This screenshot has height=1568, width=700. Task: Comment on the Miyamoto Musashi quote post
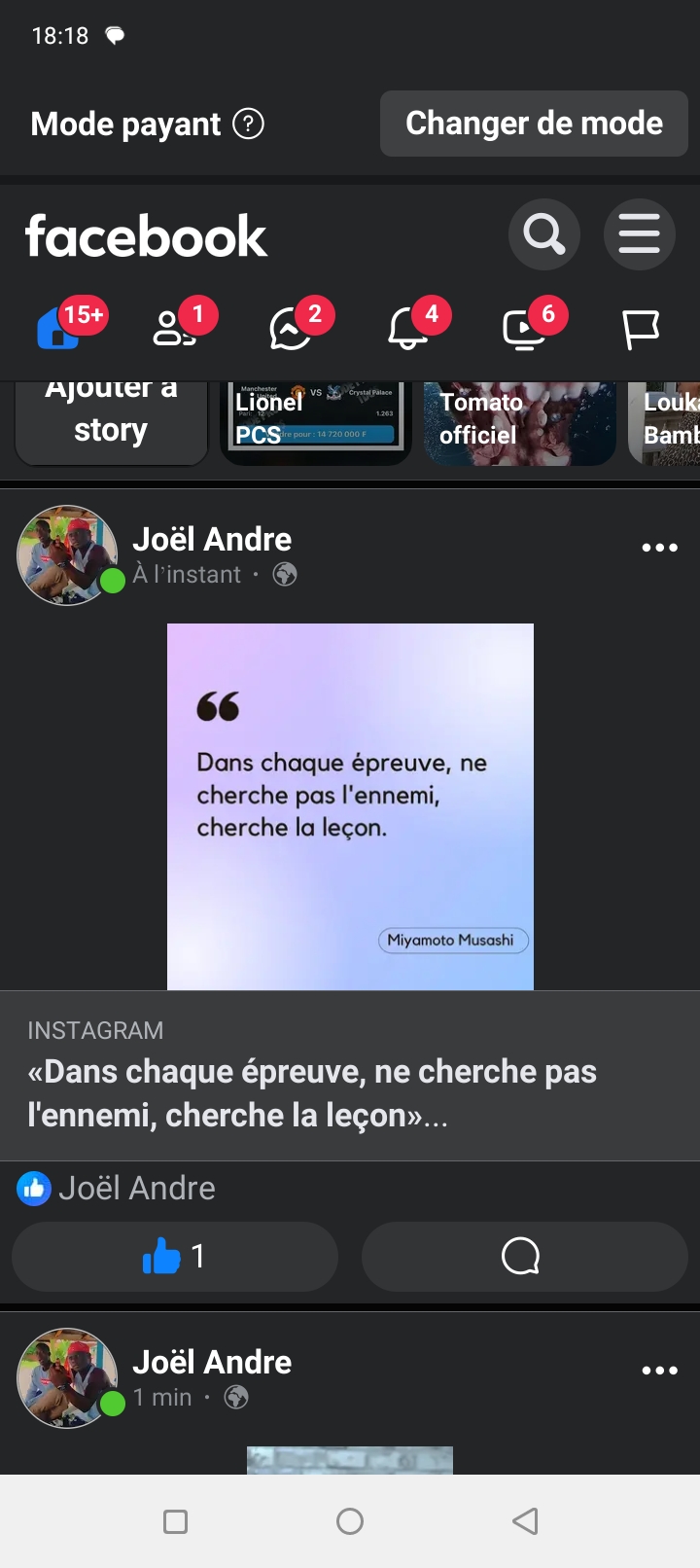click(x=524, y=1256)
